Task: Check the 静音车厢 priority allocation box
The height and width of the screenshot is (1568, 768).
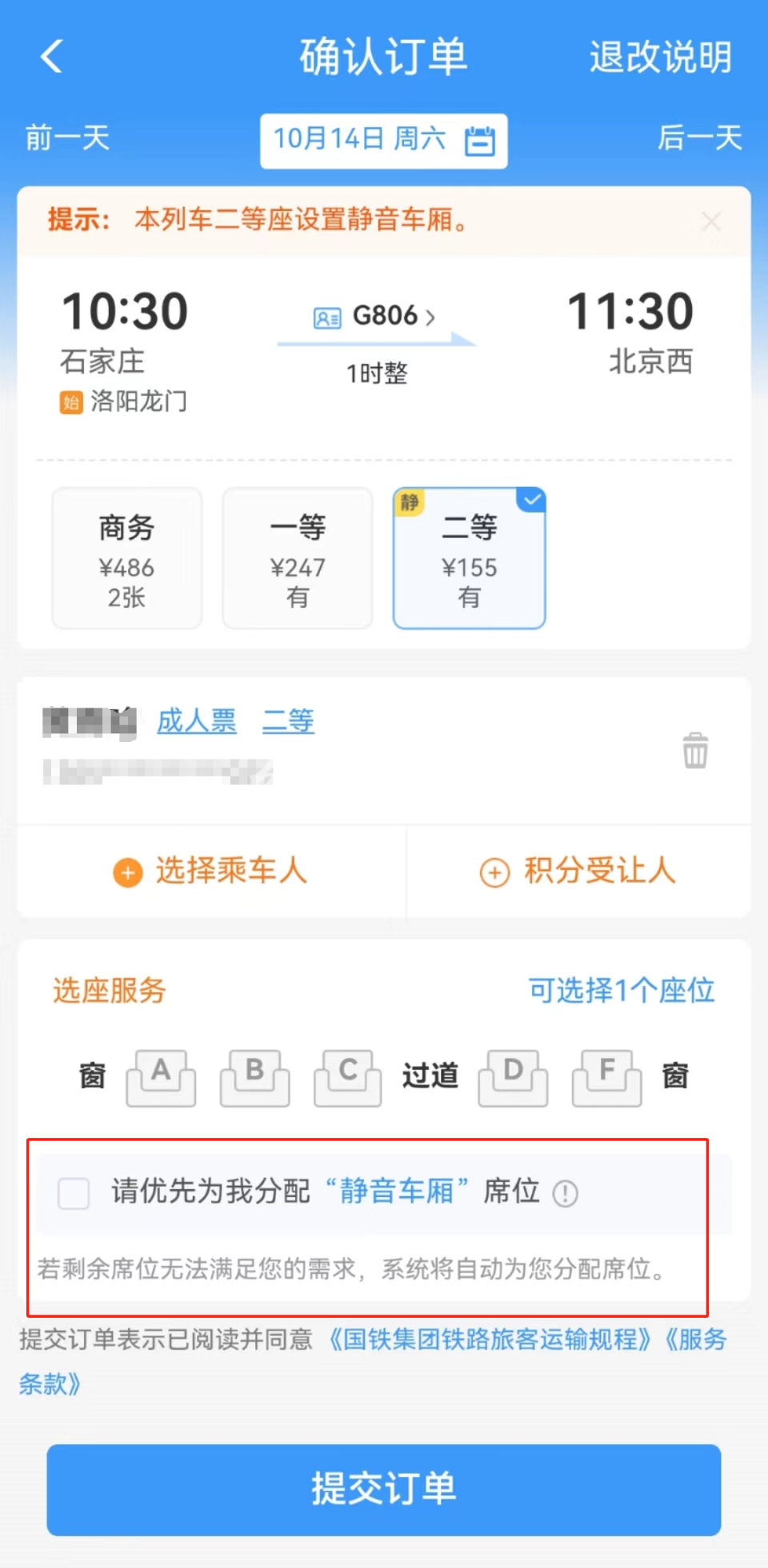Action: (x=73, y=1194)
